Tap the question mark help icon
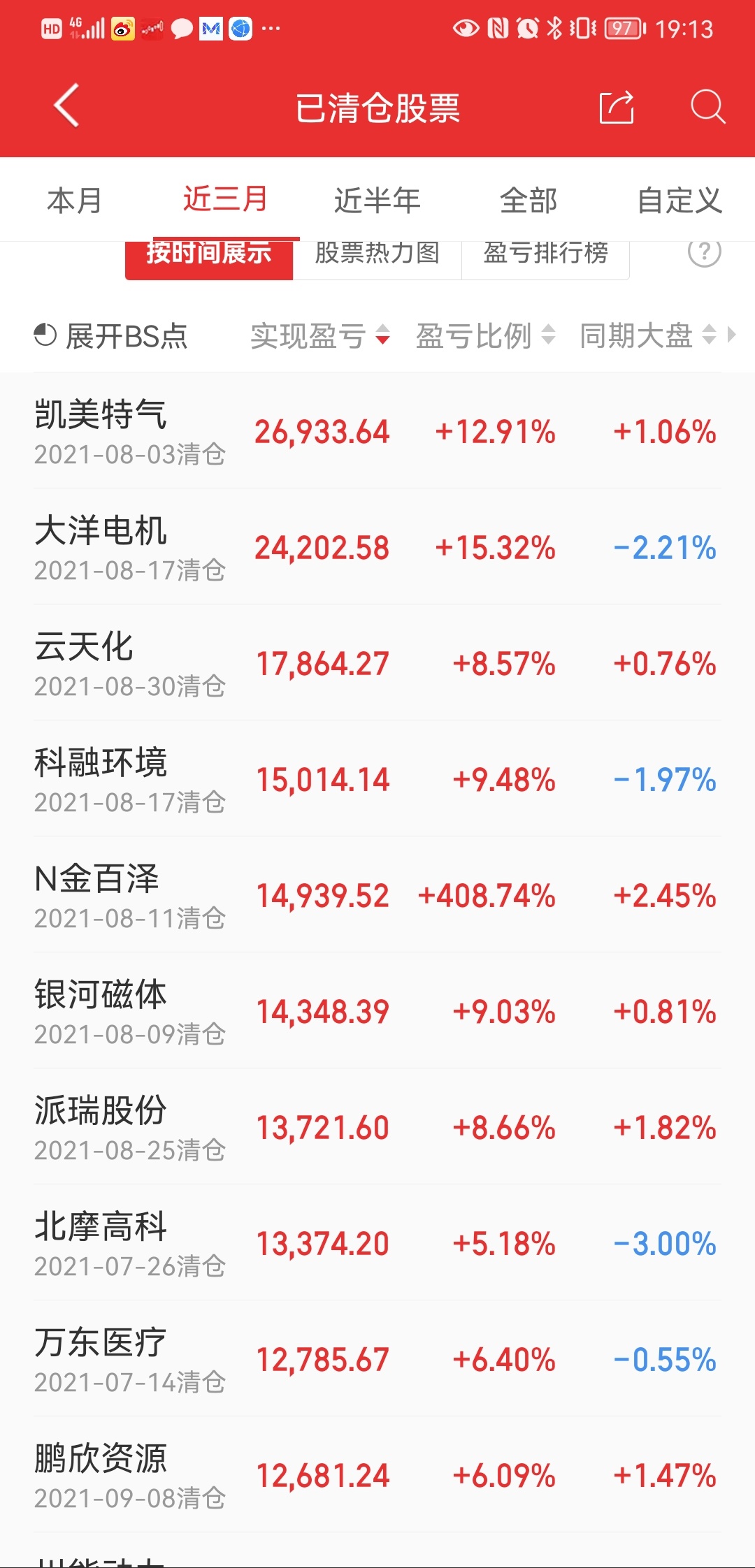The height and width of the screenshot is (1568, 755). (x=704, y=252)
